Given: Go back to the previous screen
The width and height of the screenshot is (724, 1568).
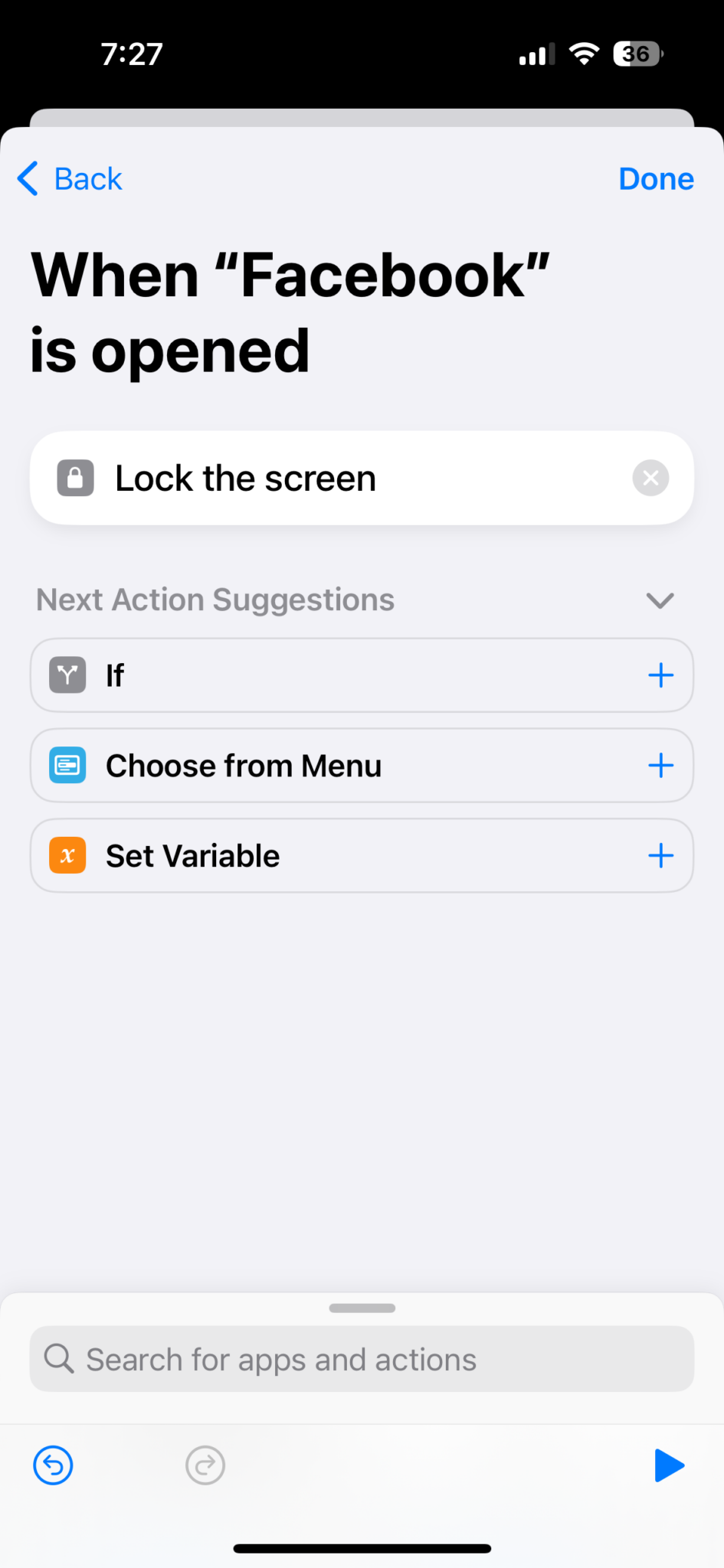Looking at the screenshot, I should (70, 179).
